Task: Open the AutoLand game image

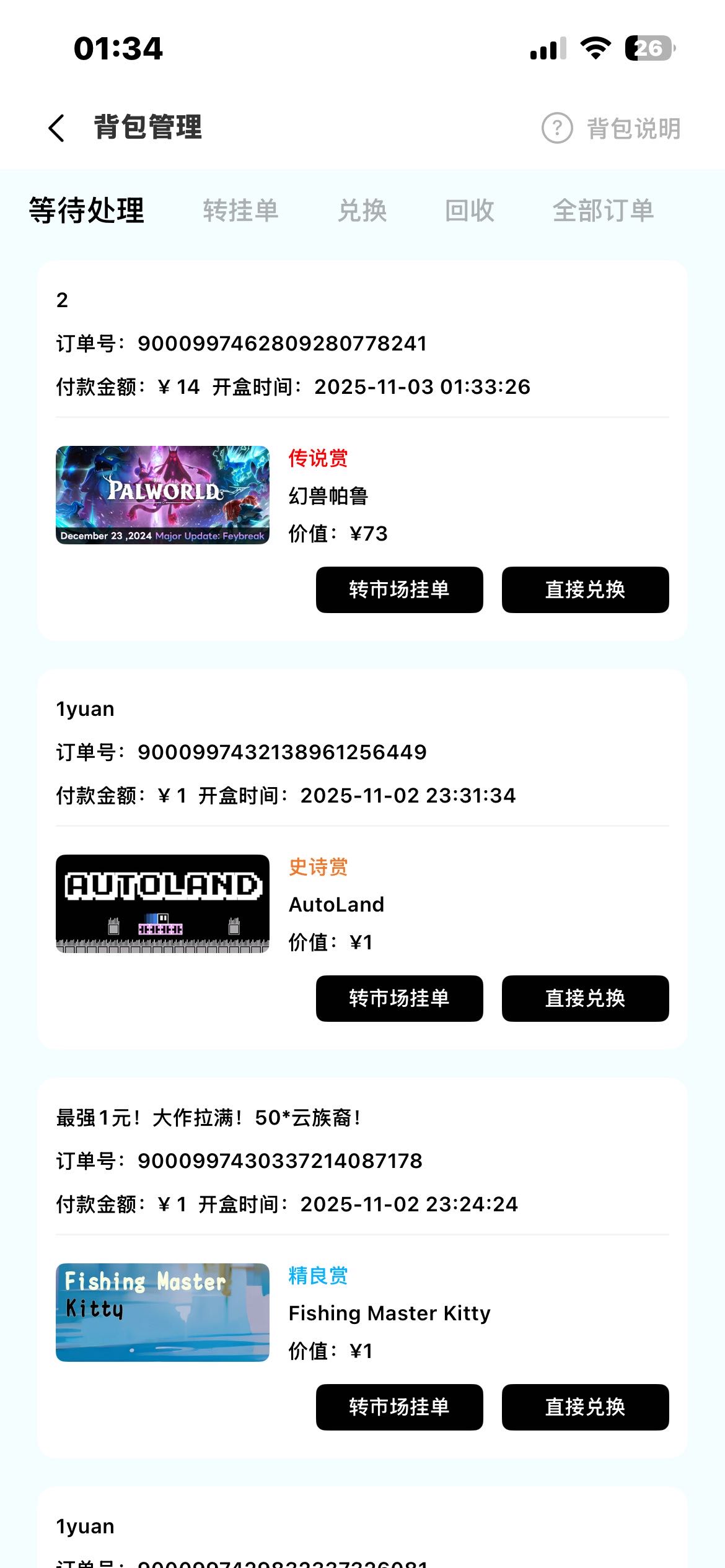Action: (x=162, y=904)
